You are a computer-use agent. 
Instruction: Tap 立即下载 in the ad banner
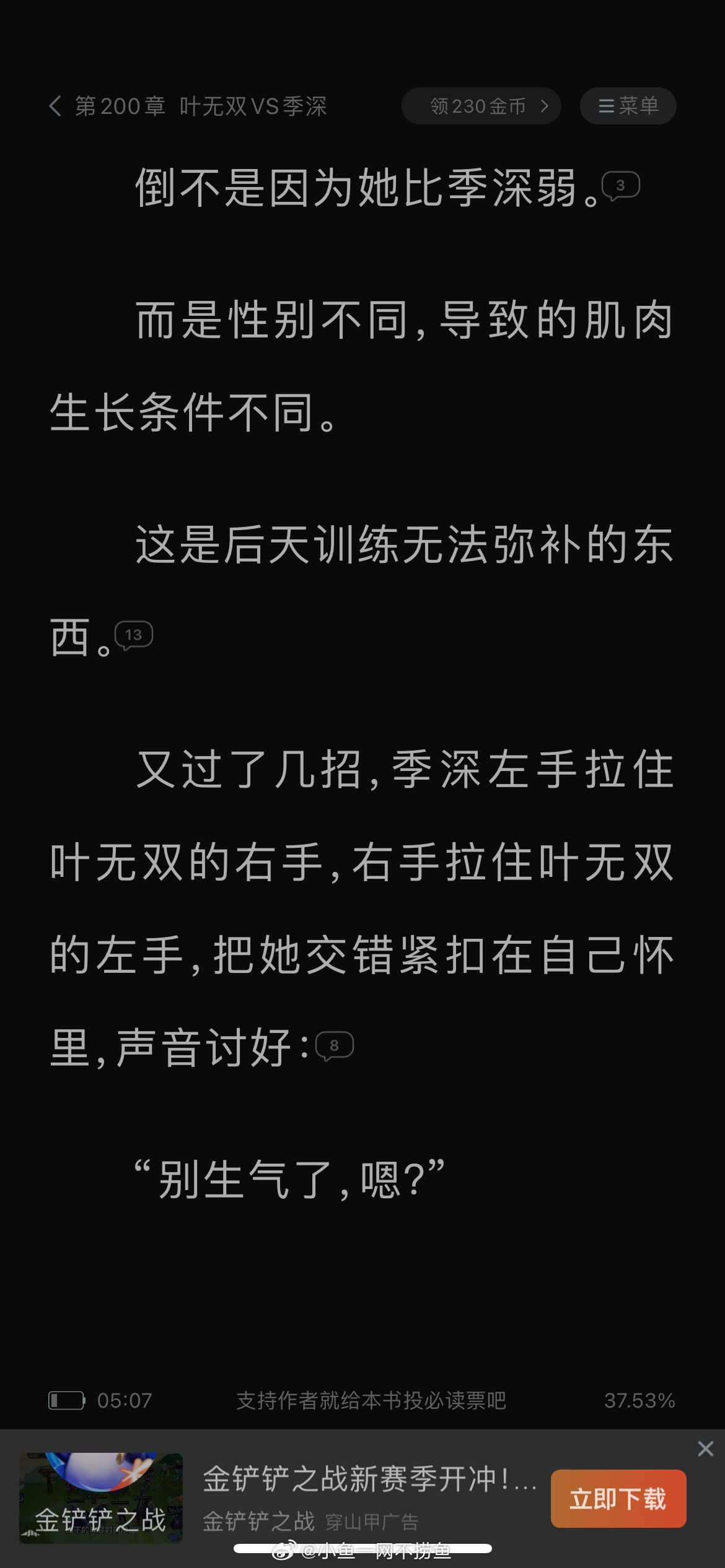tap(618, 1499)
